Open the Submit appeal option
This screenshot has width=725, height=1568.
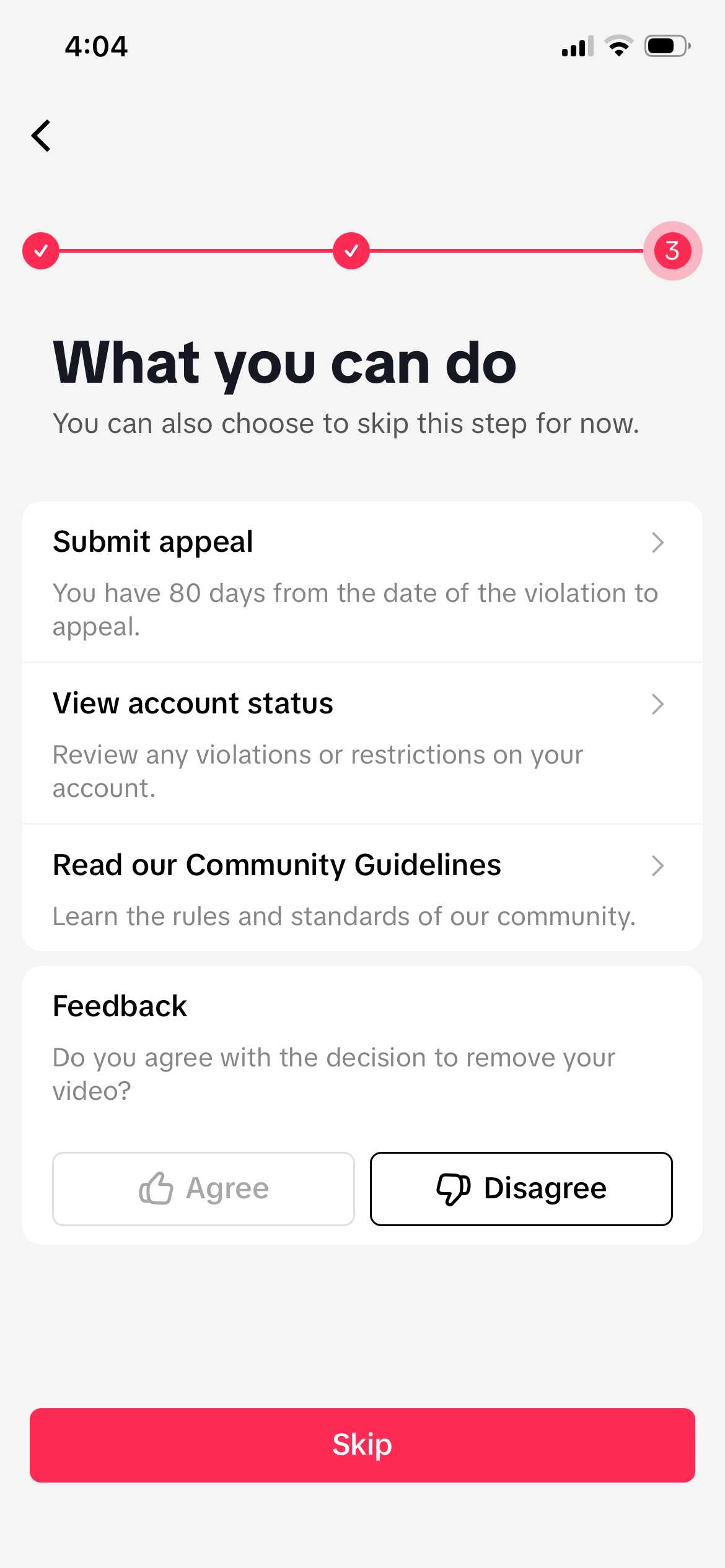pyautogui.click(x=362, y=581)
